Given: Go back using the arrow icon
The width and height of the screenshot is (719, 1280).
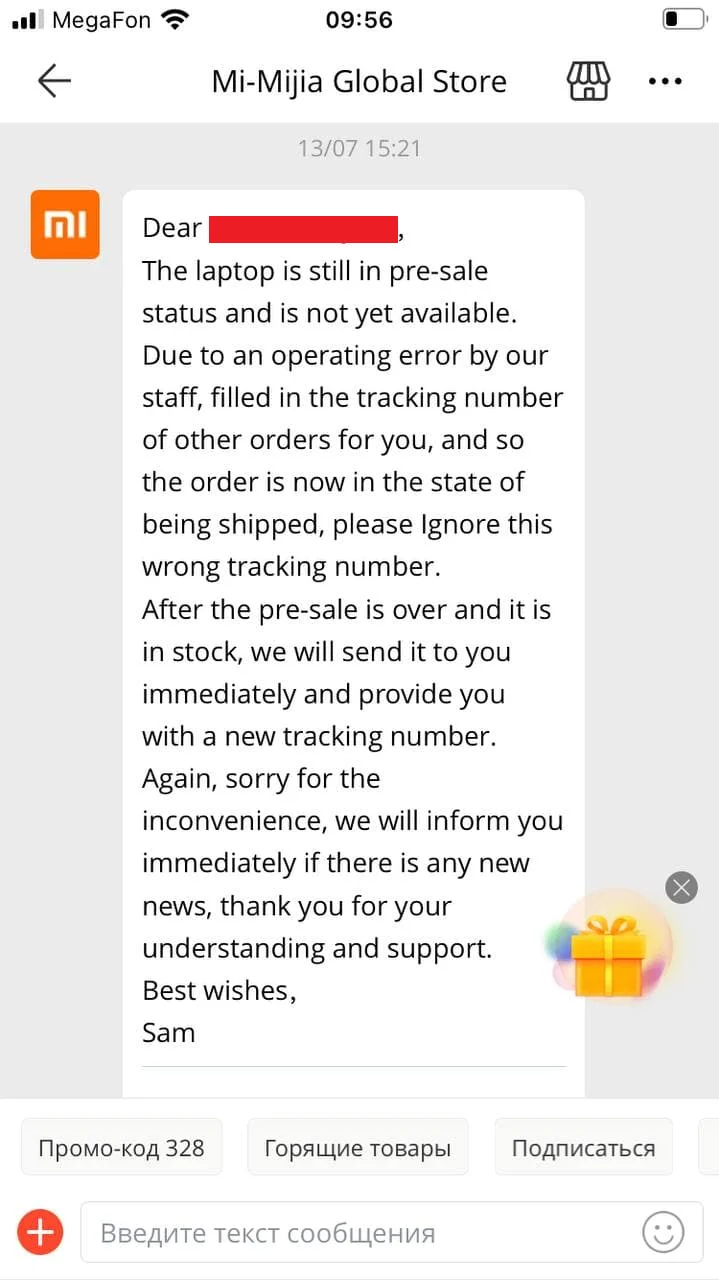Looking at the screenshot, I should (x=54, y=81).
